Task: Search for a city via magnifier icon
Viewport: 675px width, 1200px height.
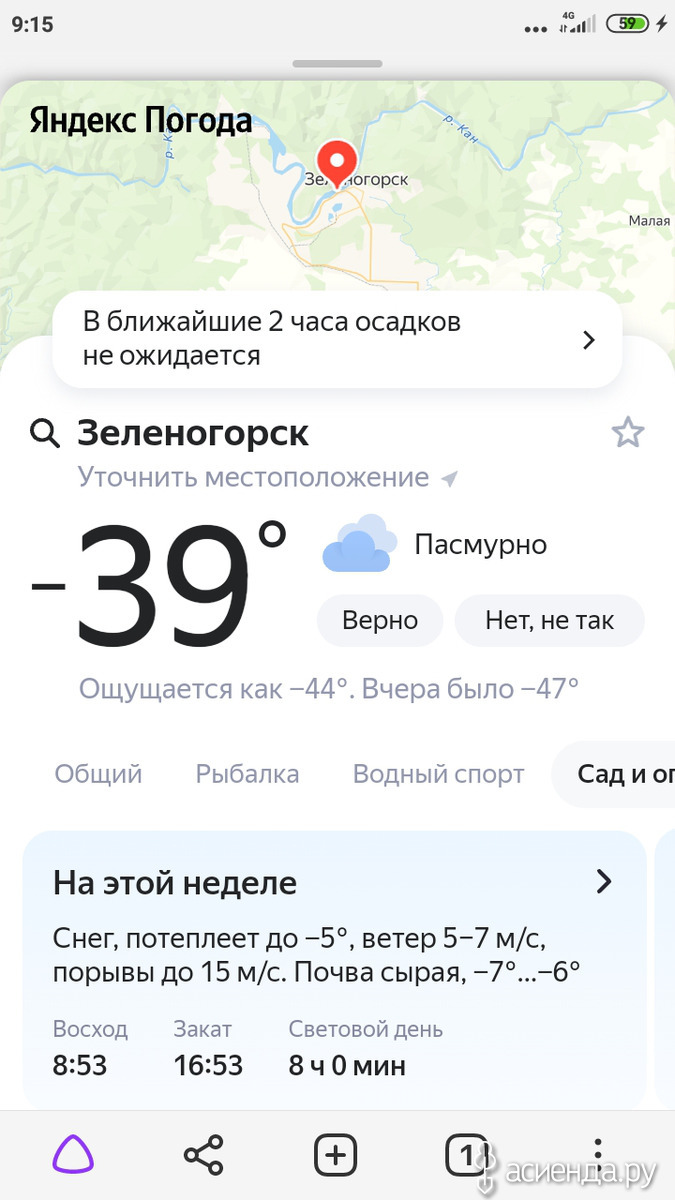Action: click(45, 433)
